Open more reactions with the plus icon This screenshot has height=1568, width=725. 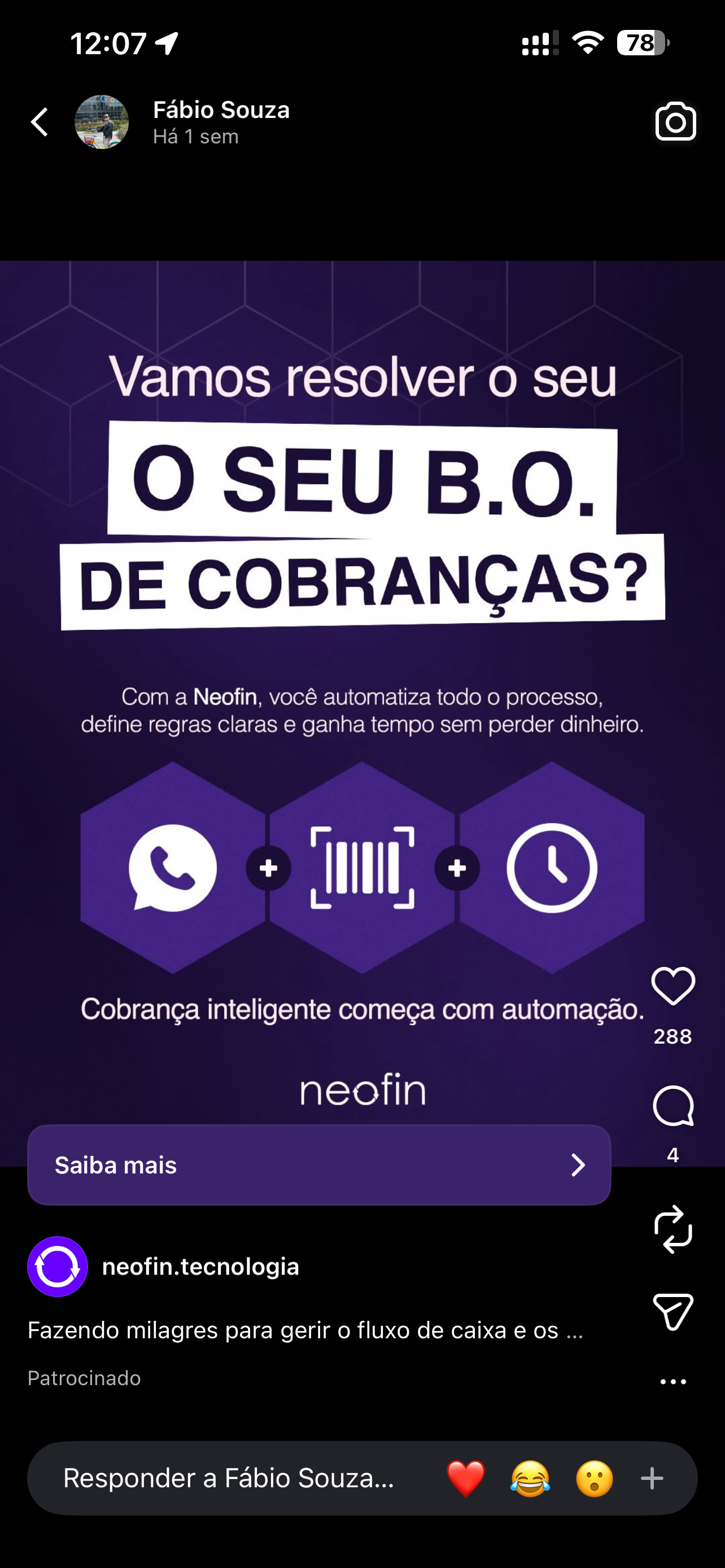pyautogui.click(x=652, y=1478)
